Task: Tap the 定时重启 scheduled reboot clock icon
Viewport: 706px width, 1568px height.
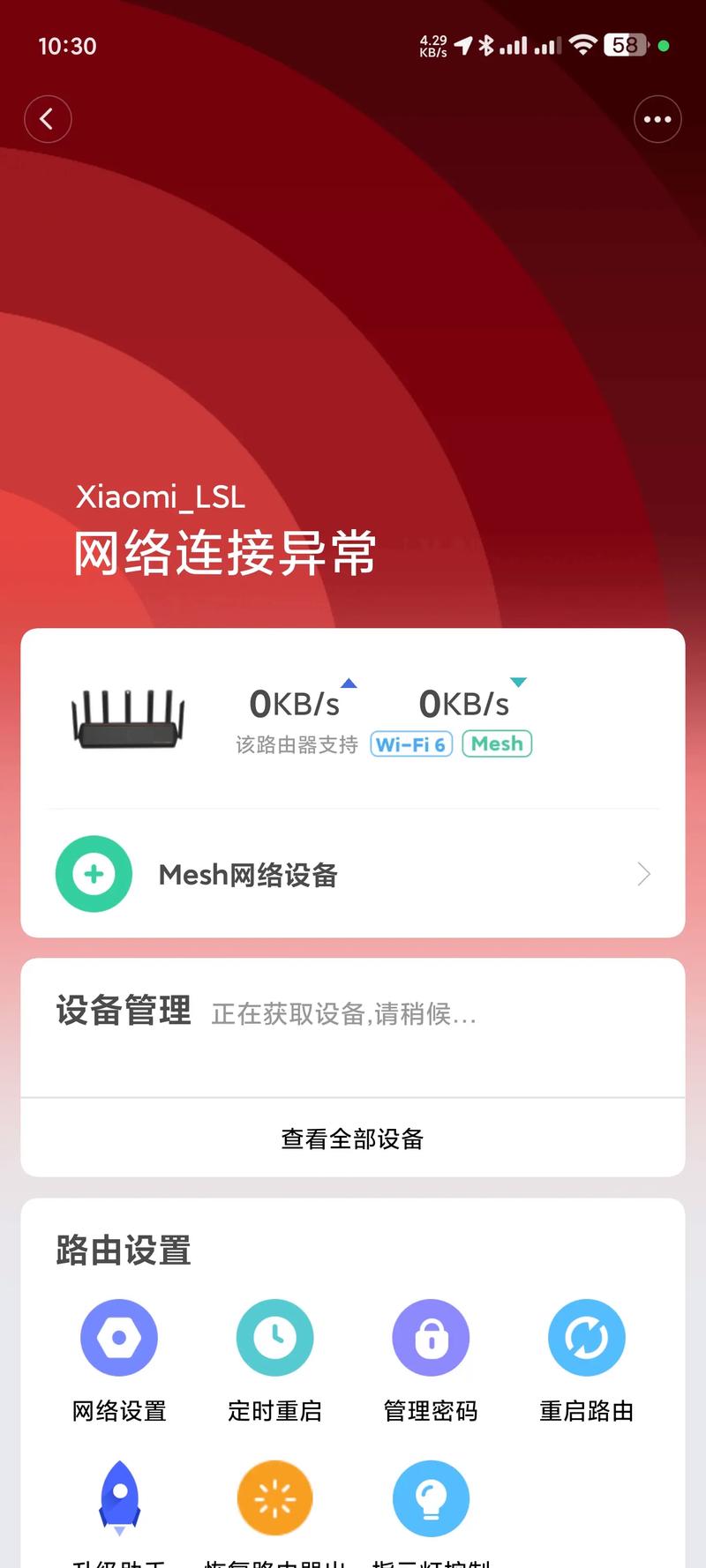Action: (x=274, y=1337)
